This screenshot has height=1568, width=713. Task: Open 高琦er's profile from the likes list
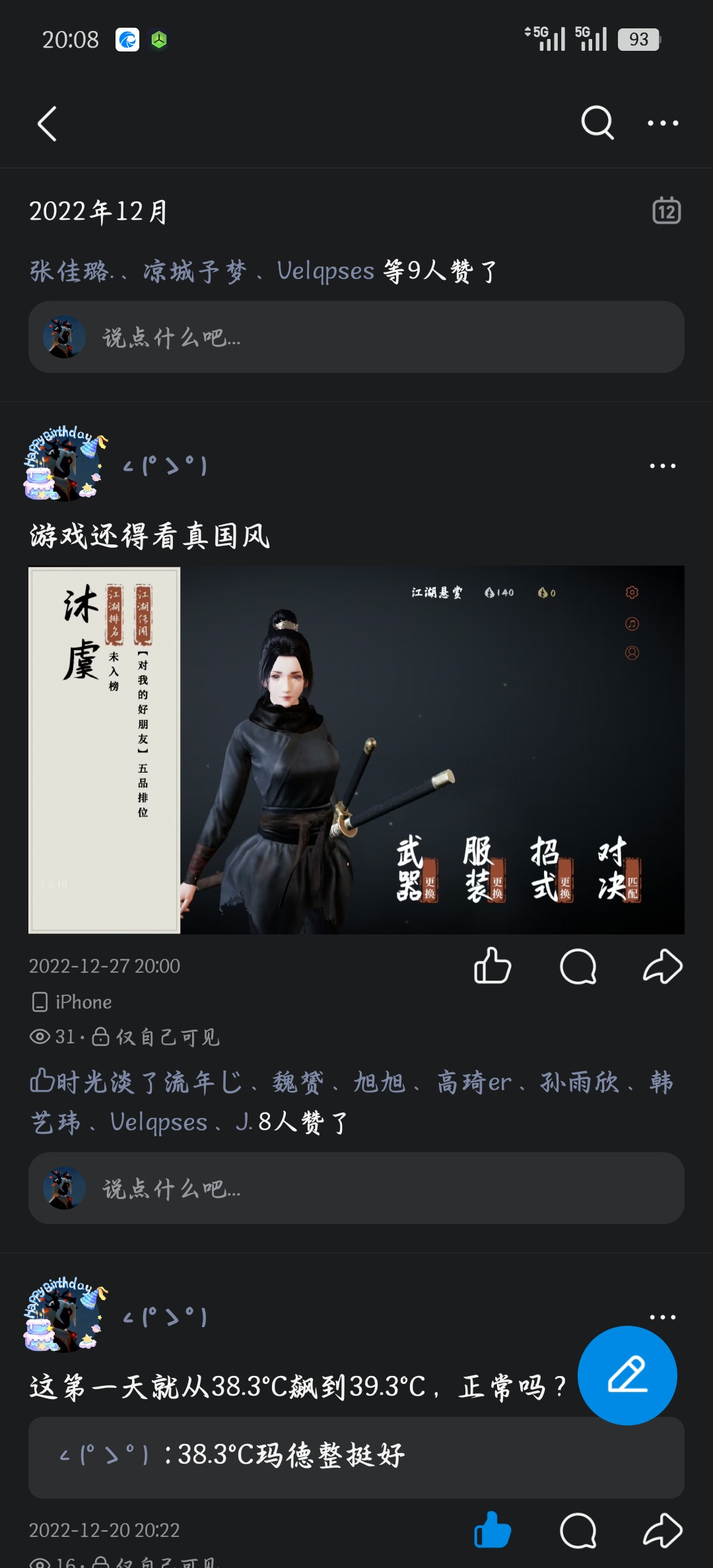point(474,1082)
